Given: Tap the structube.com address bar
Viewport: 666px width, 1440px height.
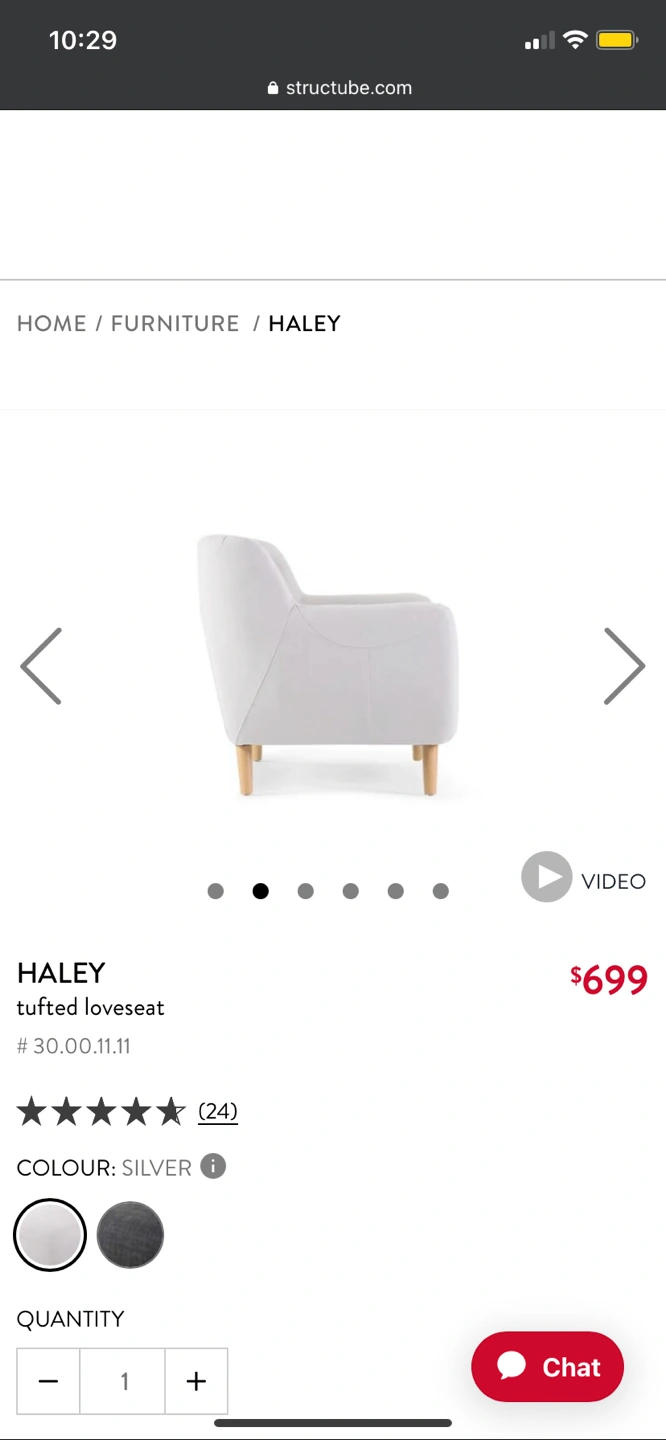Looking at the screenshot, I should point(340,88).
